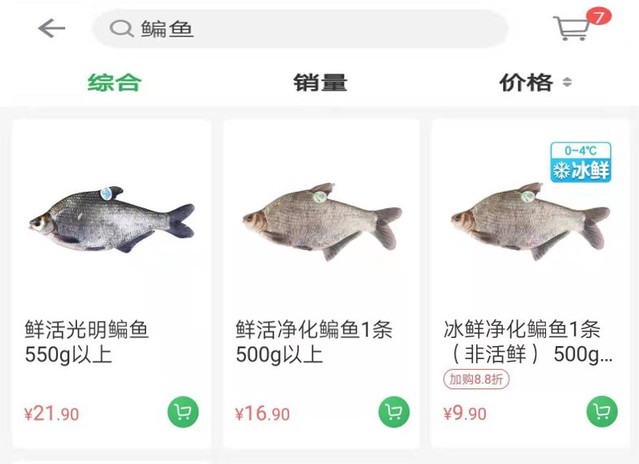Sort results by 销量
This screenshot has height=464, width=639.
(x=320, y=83)
